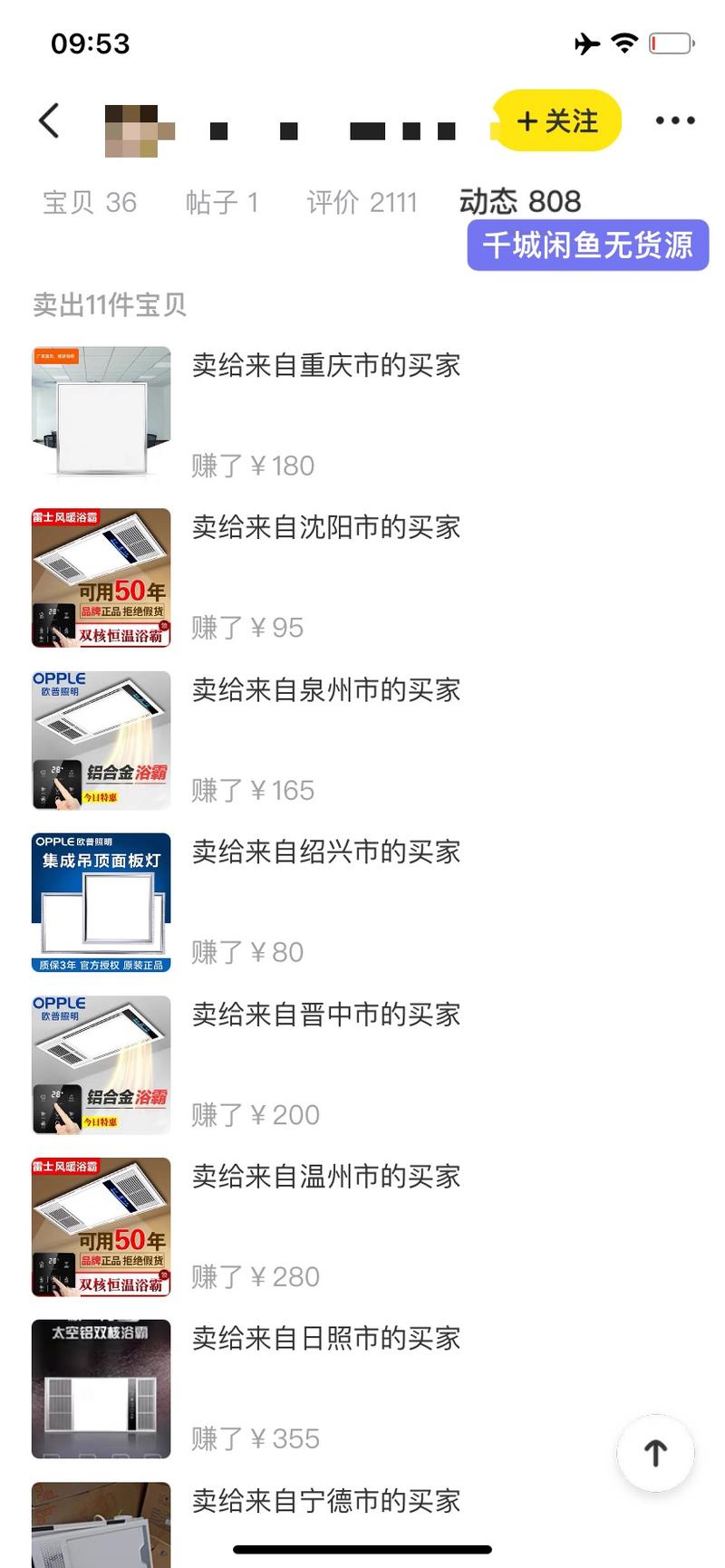Tap the purple 千城闲鱼无货源 banner

[x=587, y=245]
